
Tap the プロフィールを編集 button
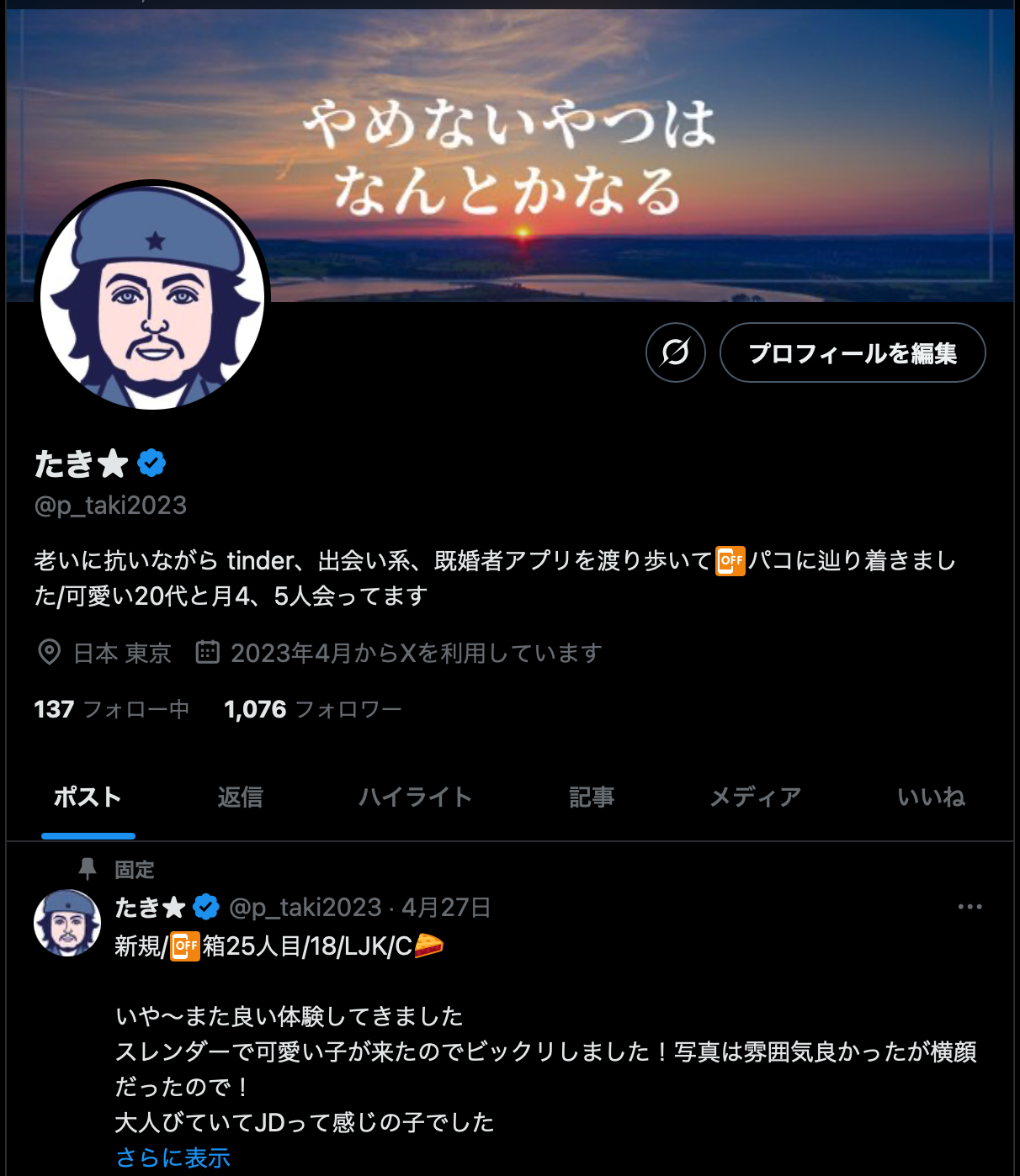coord(852,352)
